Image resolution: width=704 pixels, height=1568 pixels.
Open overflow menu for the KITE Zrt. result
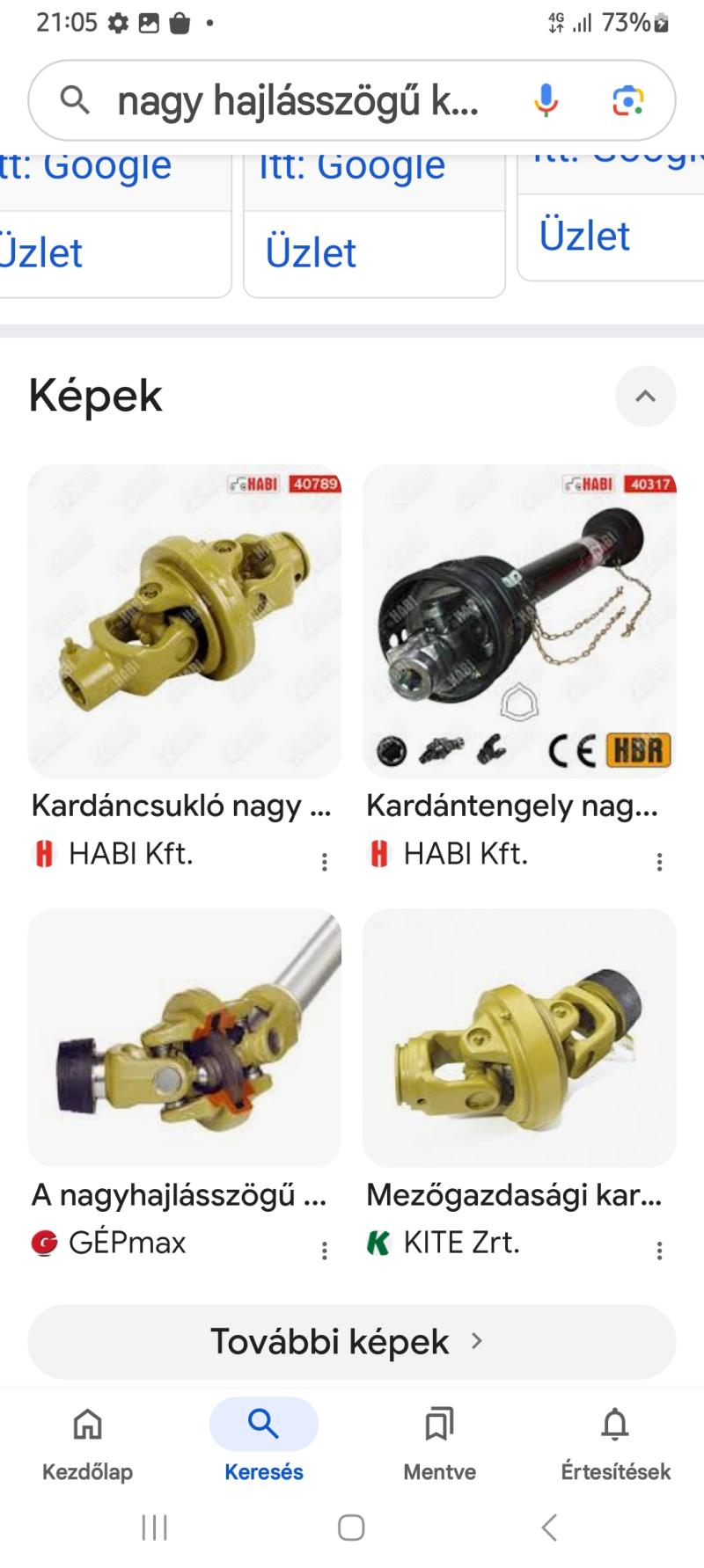coord(659,1251)
